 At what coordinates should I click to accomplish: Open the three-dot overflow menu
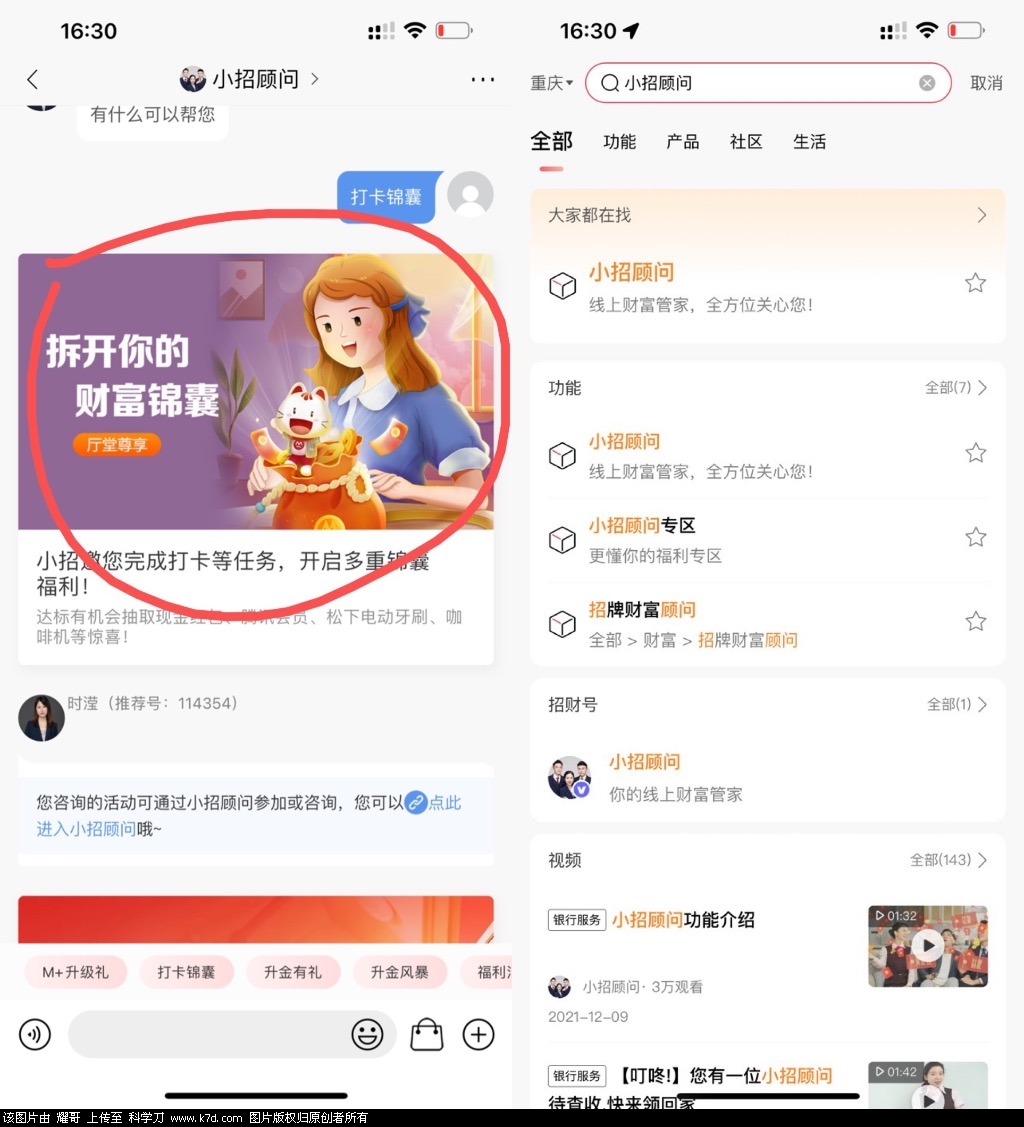click(x=482, y=79)
